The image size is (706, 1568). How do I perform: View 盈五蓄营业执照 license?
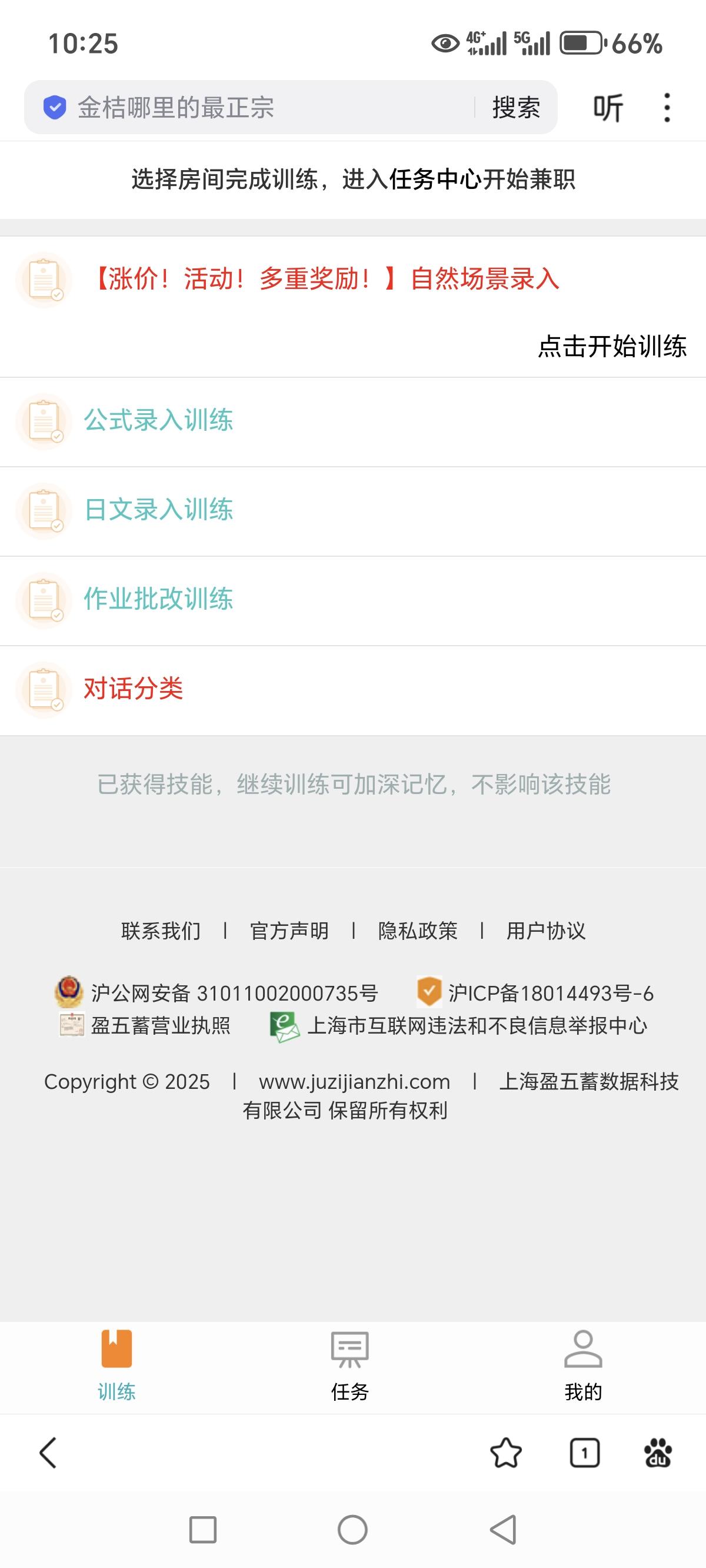tap(145, 1025)
